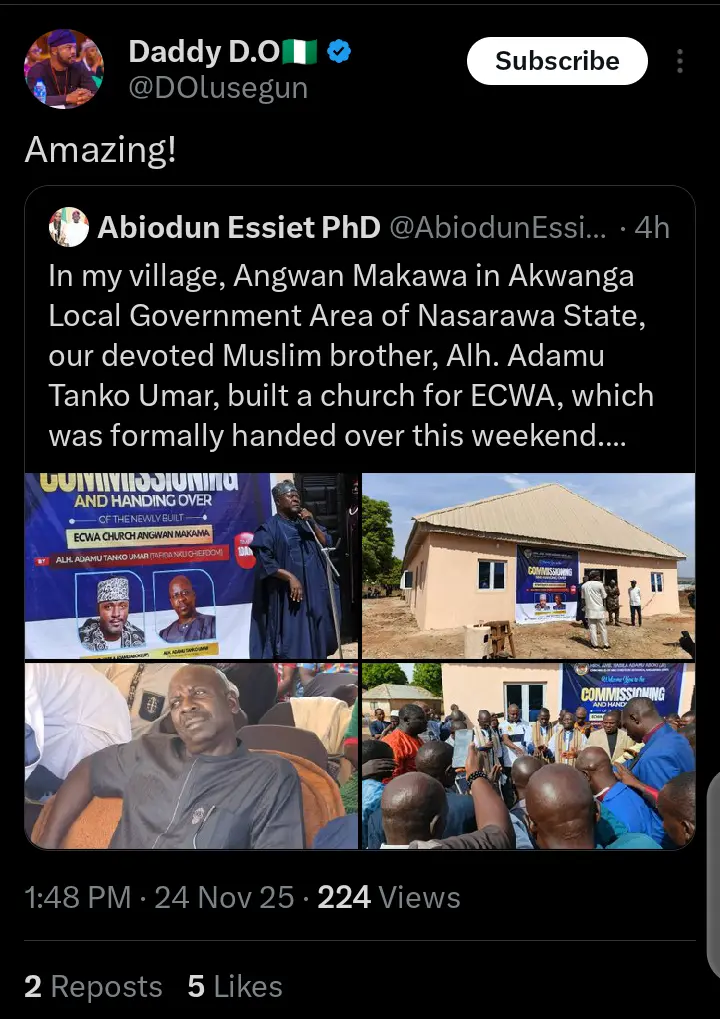See who made the 2 Reposts
The image size is (720, 1019).
tap(93, 987)
